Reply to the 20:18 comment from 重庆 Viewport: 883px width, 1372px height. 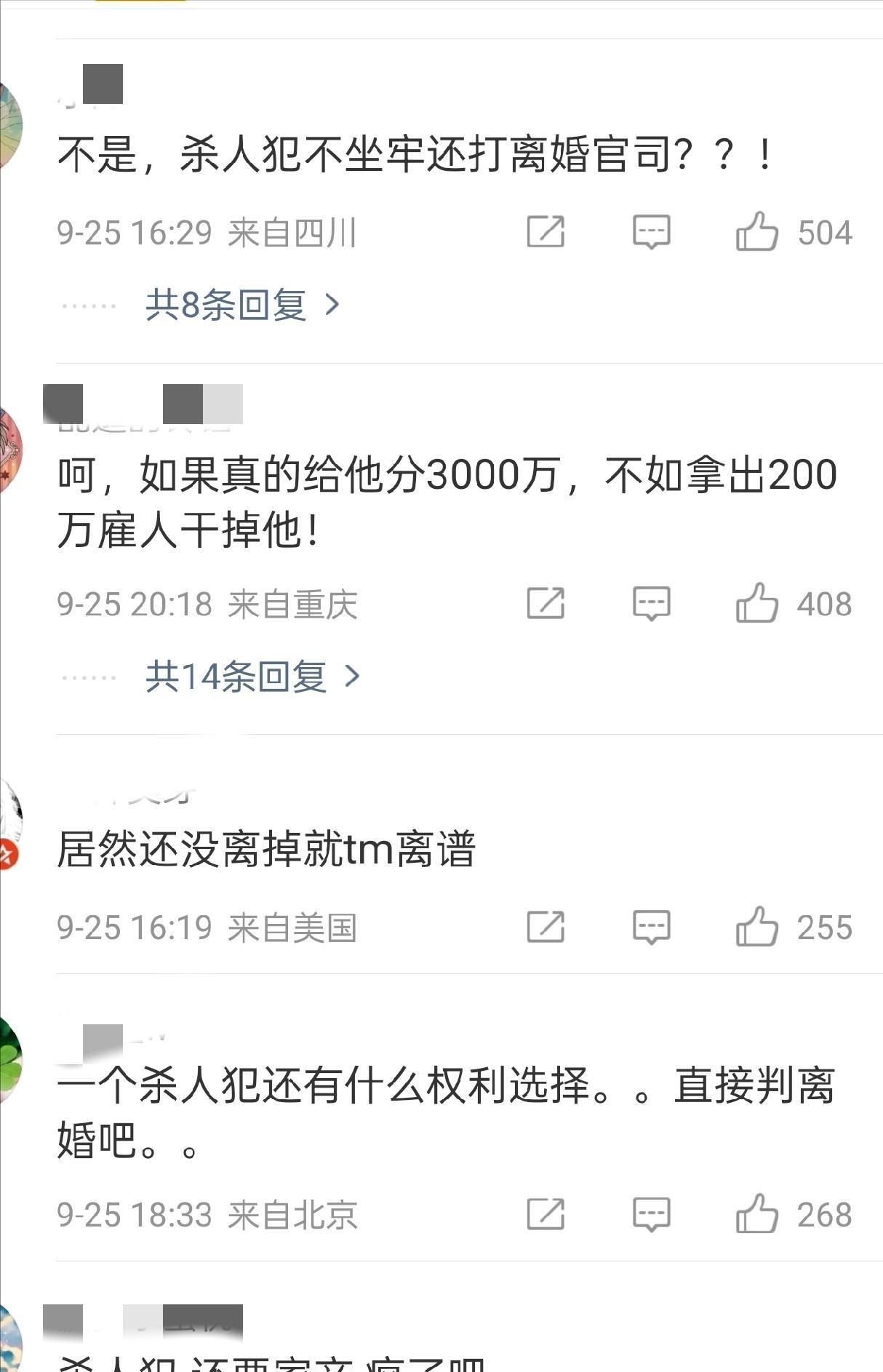(651, 604)
